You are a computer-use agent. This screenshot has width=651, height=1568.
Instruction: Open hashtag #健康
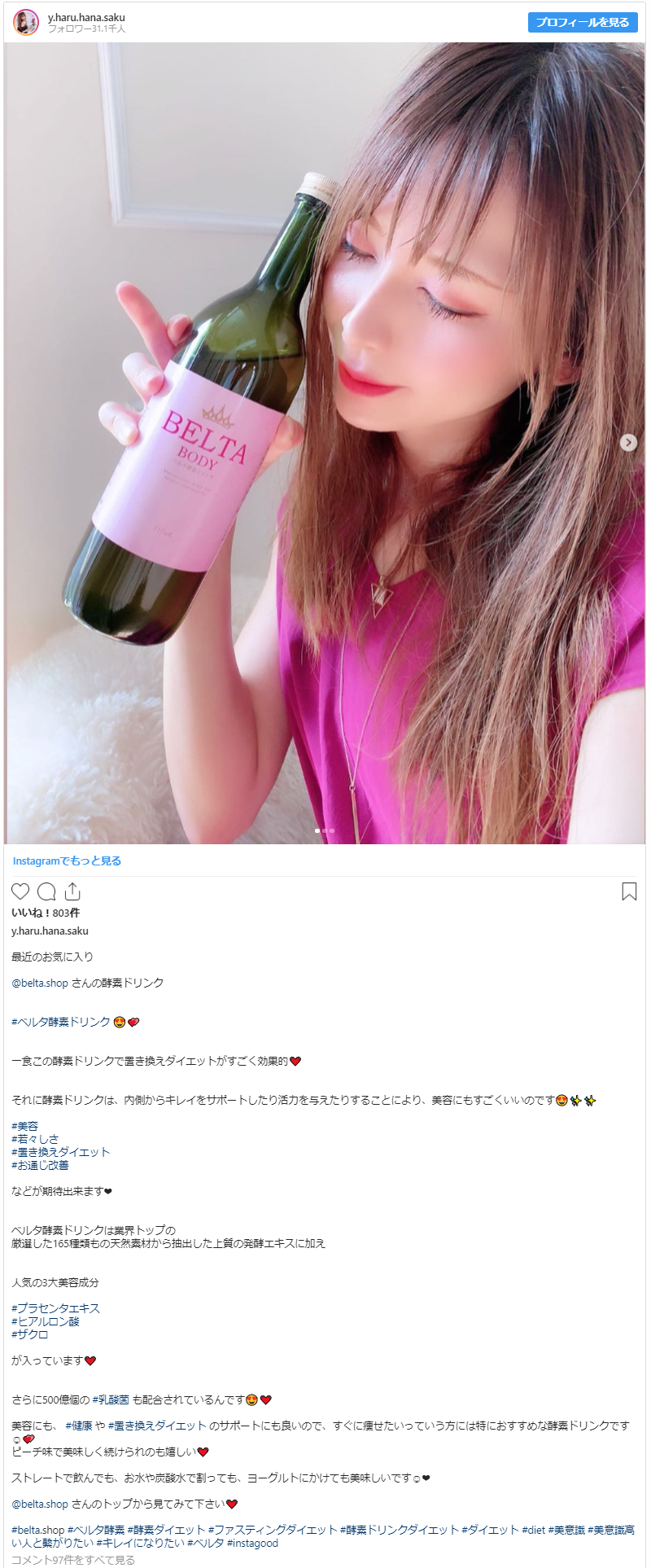tap(79, 1426)
